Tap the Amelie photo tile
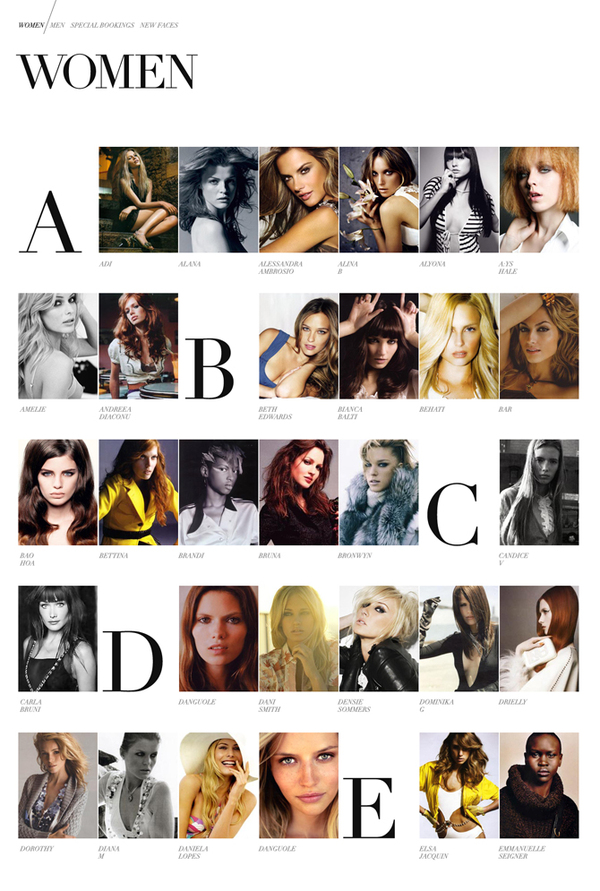 click(57, 346)
